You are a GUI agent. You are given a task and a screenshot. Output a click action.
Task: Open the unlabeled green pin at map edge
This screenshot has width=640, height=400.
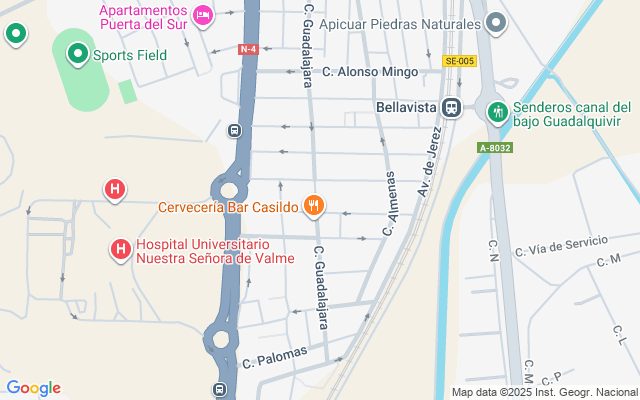[x=16, y=34]
